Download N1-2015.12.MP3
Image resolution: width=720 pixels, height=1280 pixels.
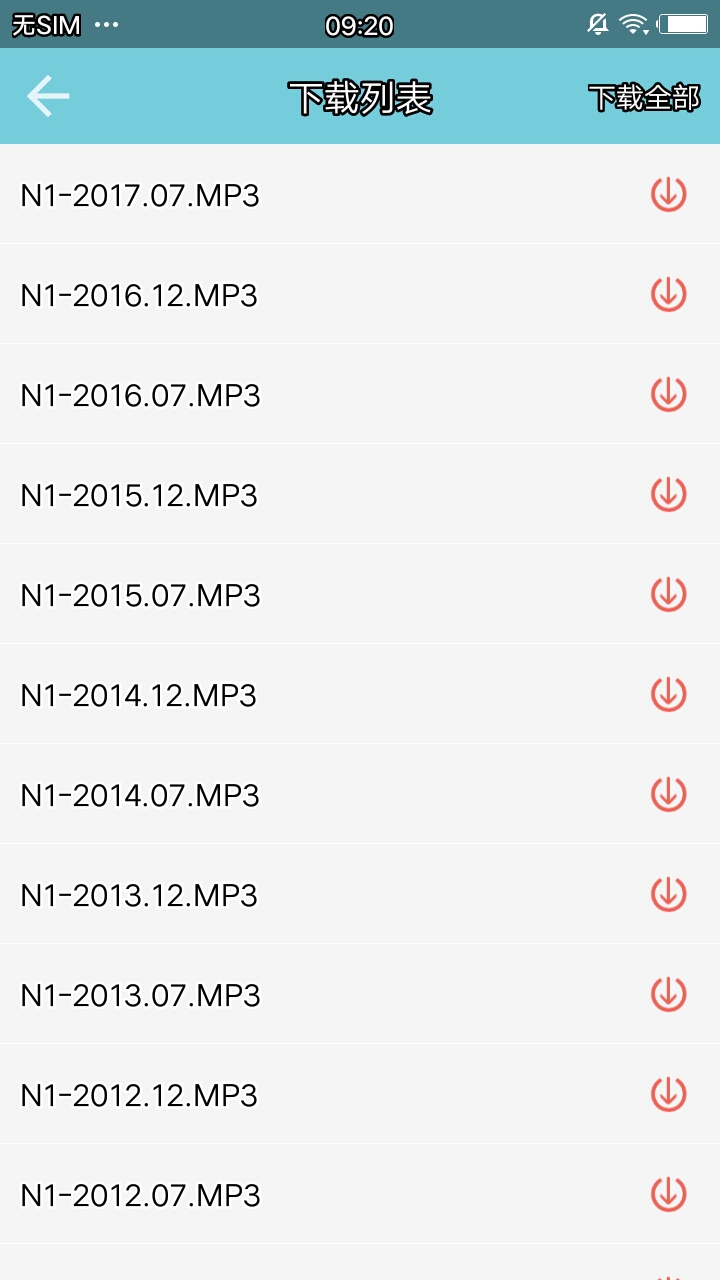click(668, 494)
